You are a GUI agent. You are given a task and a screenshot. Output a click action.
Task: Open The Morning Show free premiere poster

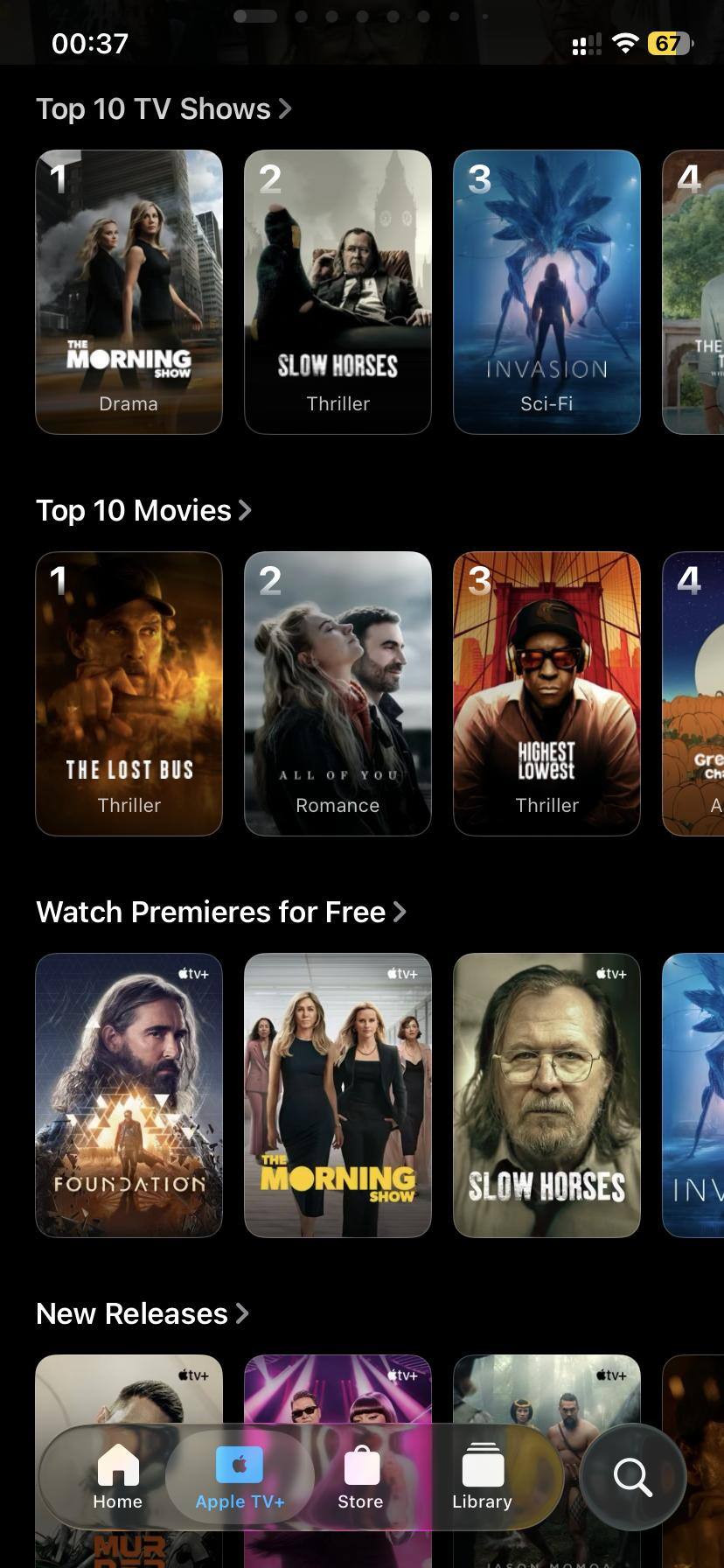[338, 1095]
